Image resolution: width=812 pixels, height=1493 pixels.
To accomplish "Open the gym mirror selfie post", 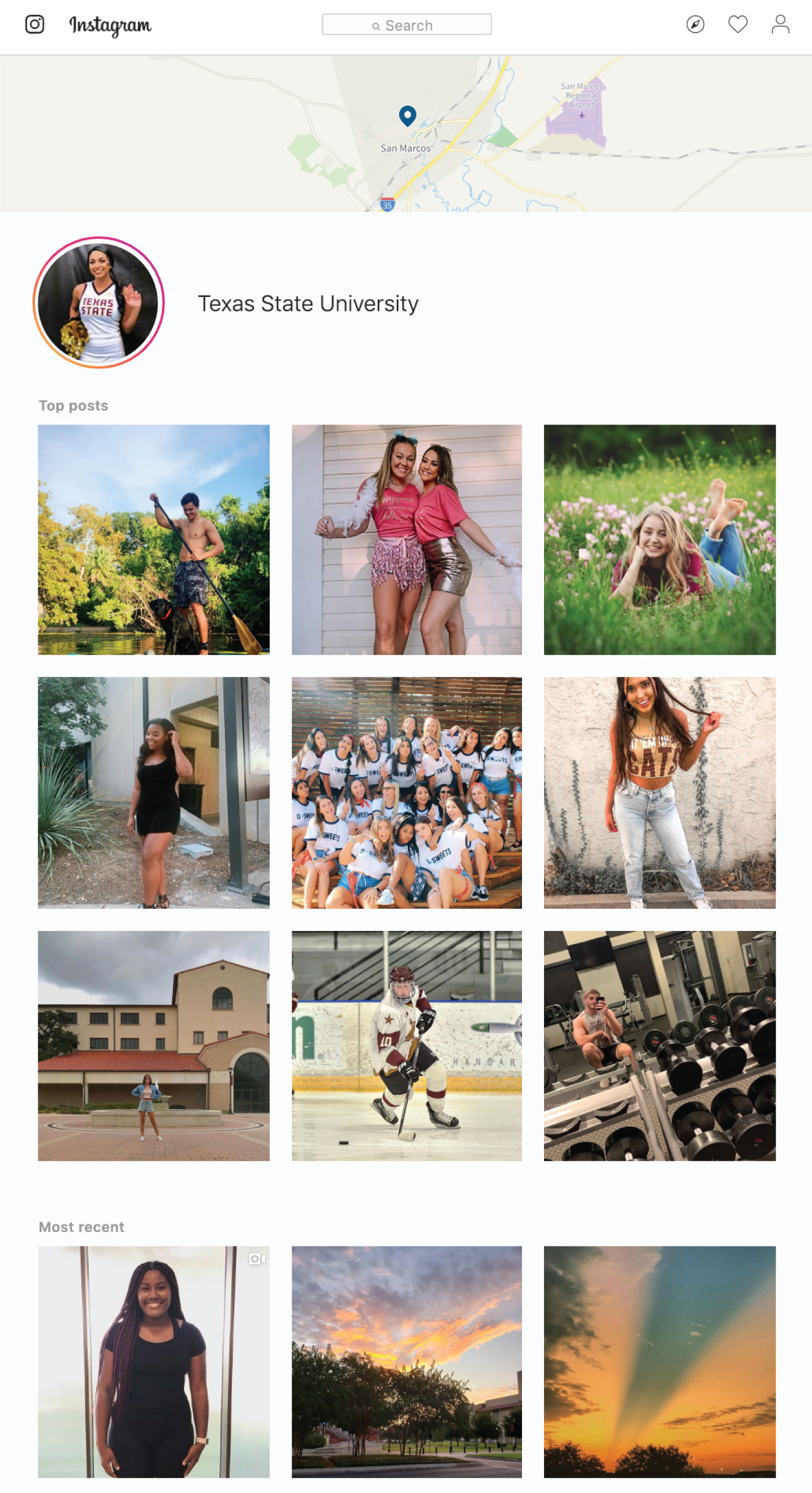I will click(x=659, y=1046).
